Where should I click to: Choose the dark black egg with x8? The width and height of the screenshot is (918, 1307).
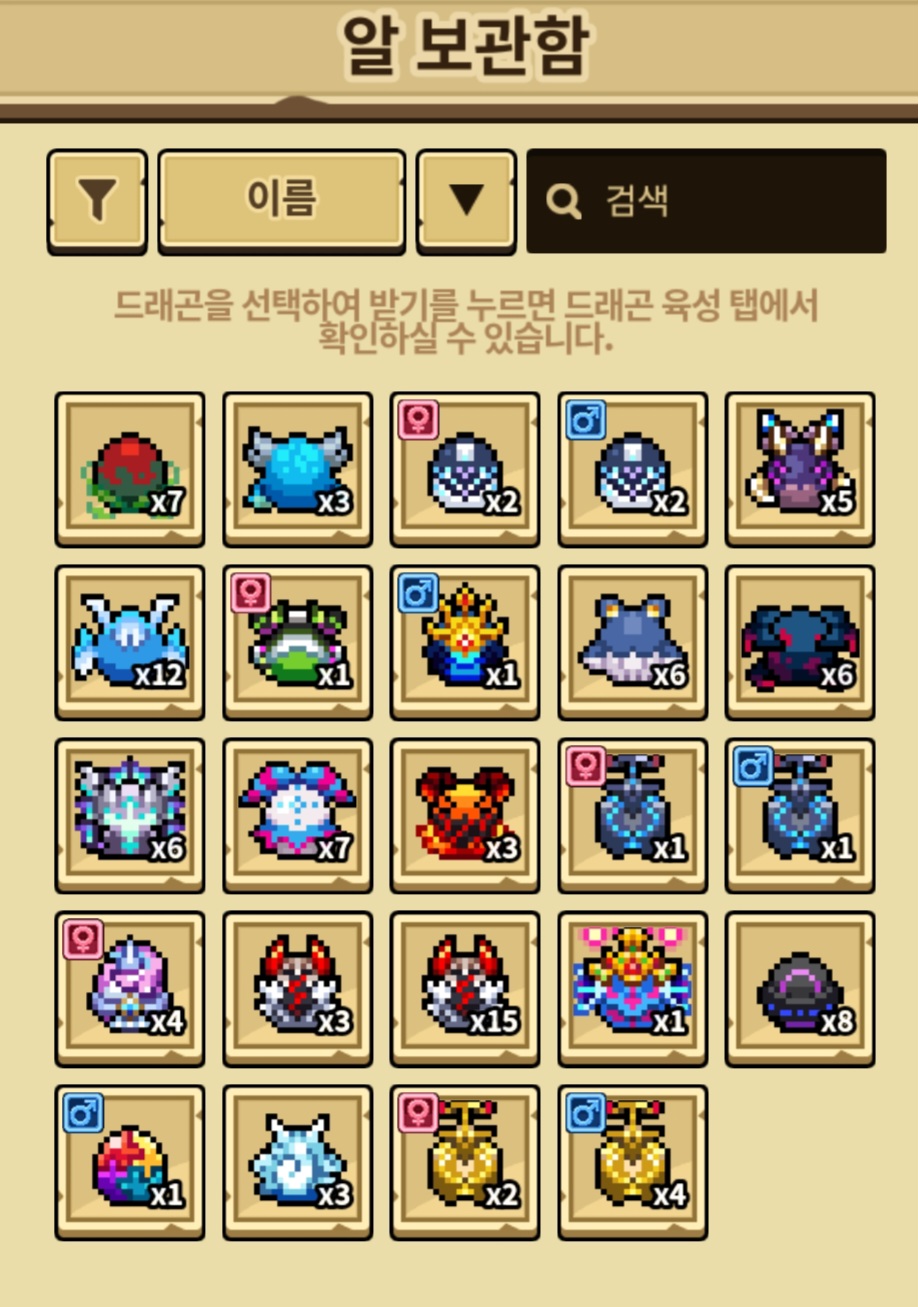pos(800,988)
